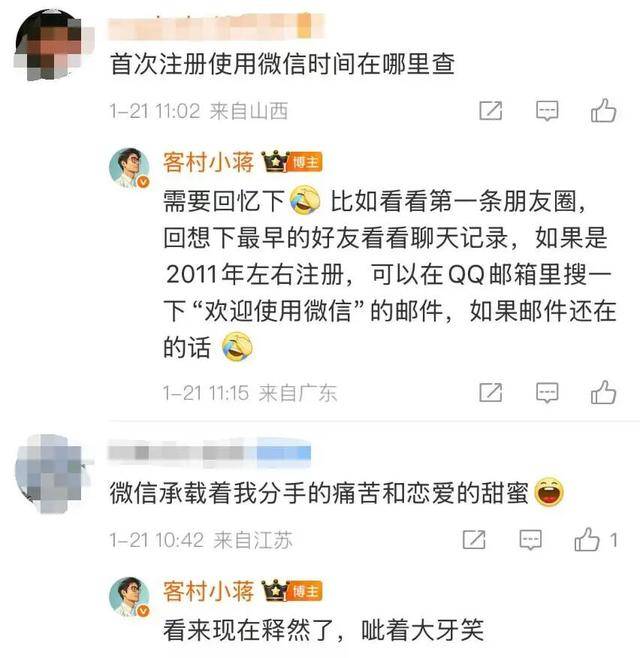Like the comment from 山西 about 注册时间
Screen dimensions: 640x658
(603, 111)
